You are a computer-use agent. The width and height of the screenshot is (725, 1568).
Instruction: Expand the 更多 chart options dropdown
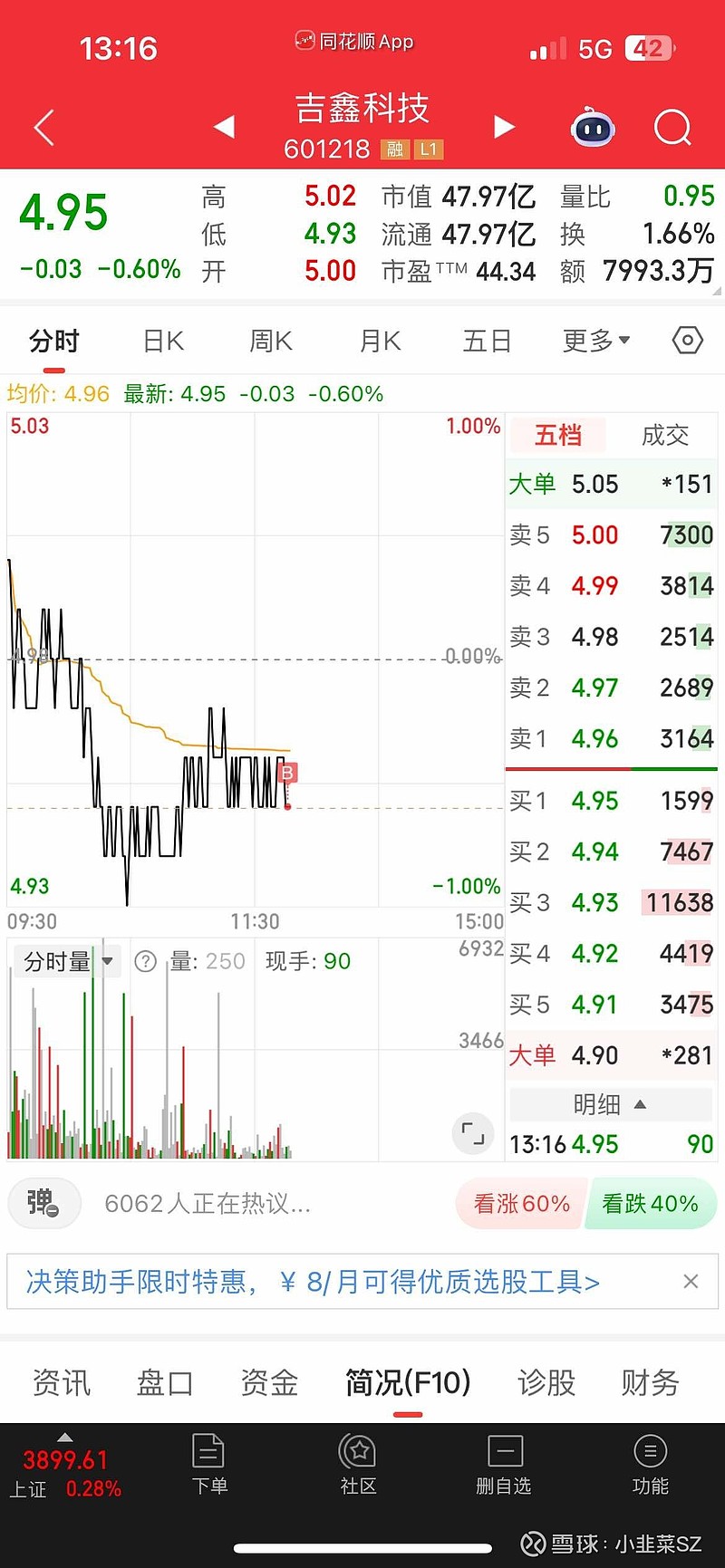[x=595, y=341]
